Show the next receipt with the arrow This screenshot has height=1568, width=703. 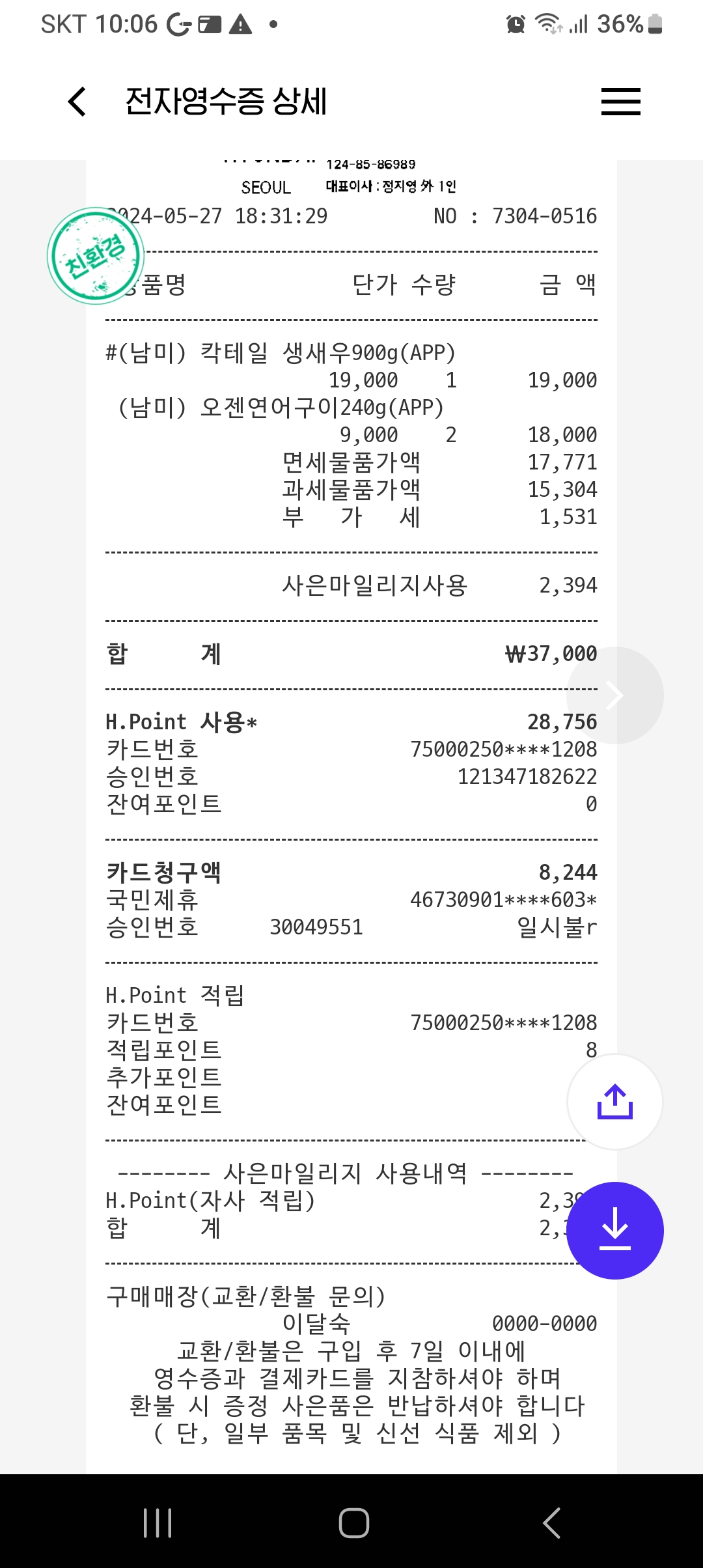point(614,695)
